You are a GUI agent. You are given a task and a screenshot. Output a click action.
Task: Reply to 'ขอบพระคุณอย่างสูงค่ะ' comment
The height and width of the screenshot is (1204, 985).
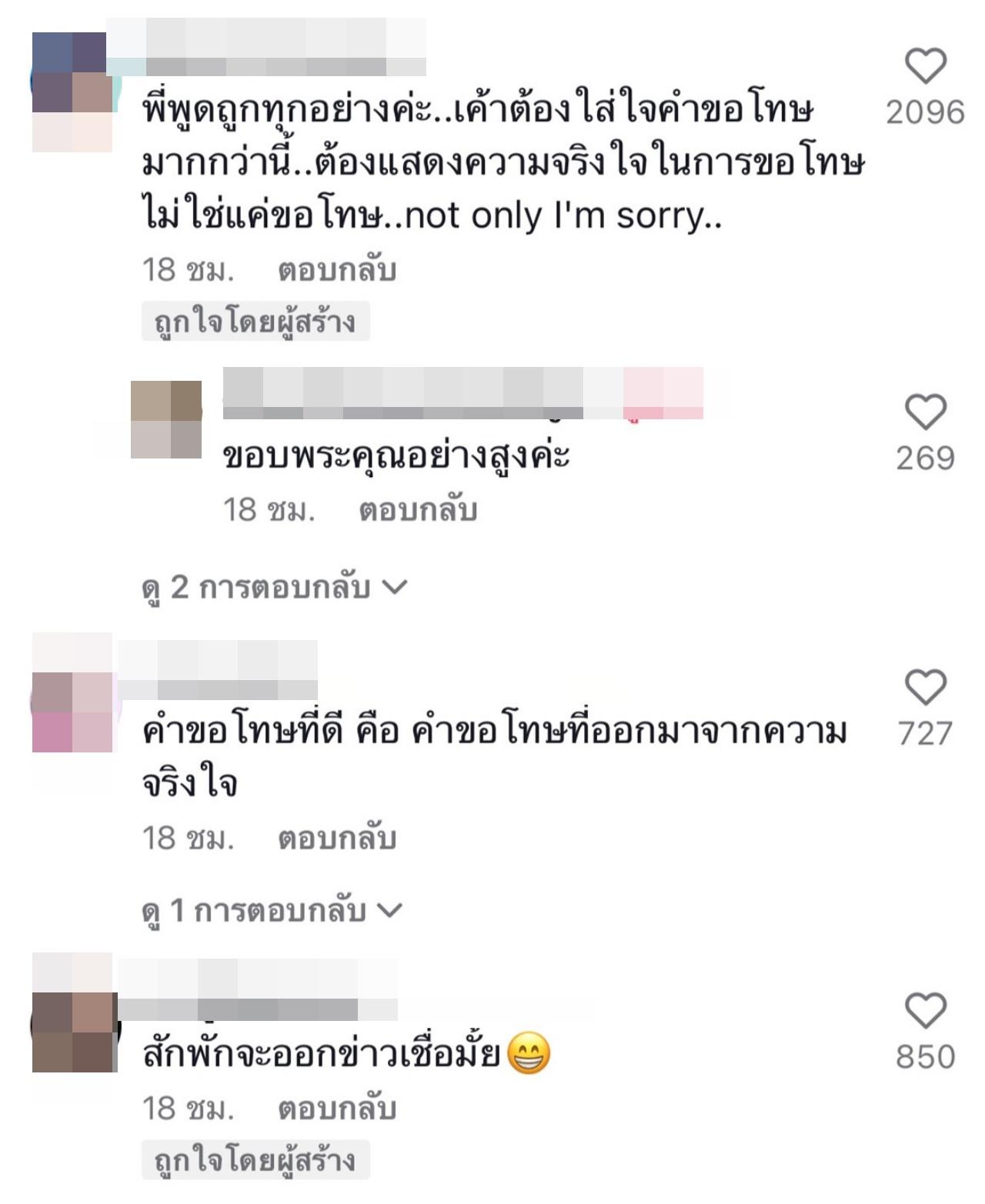tap(418, 511)
